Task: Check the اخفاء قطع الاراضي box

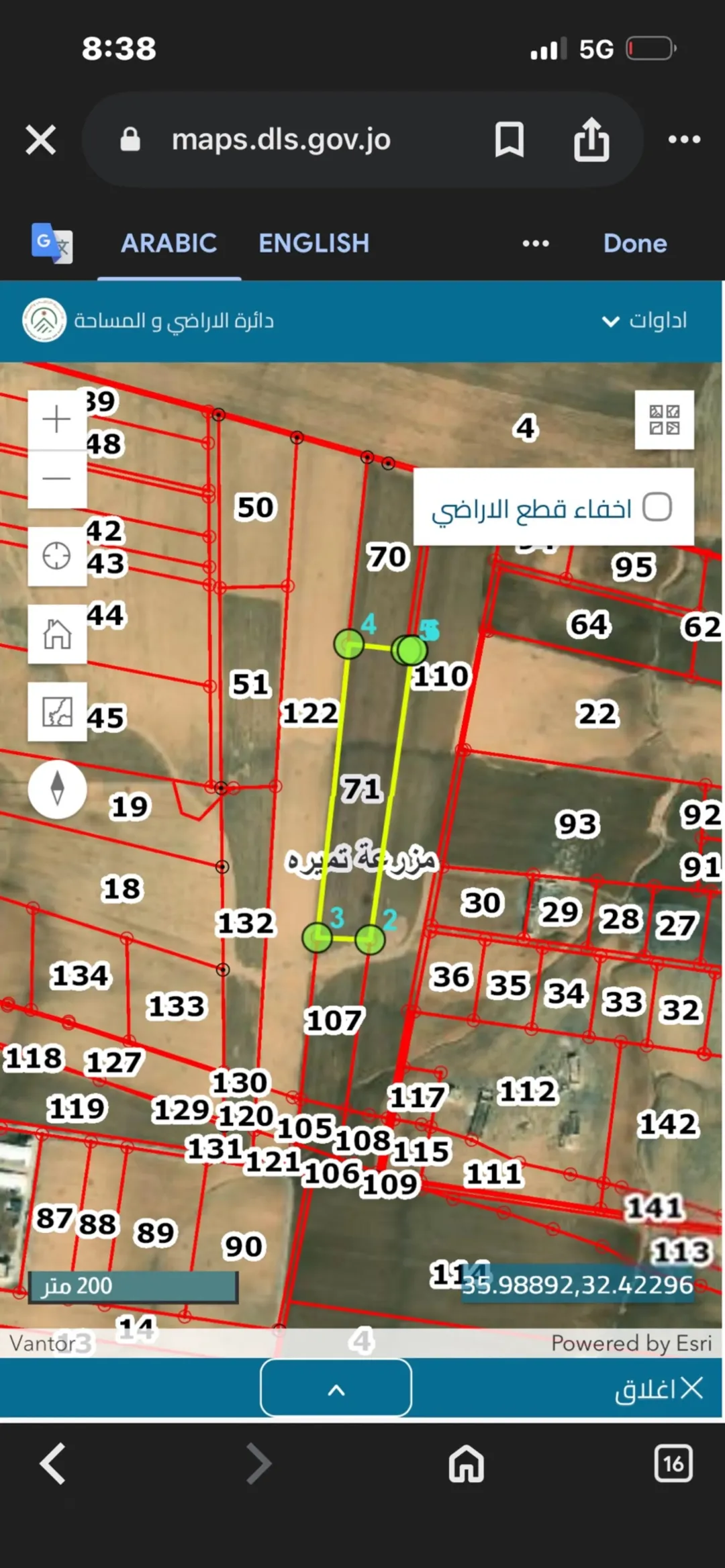Action: point(657,507)
